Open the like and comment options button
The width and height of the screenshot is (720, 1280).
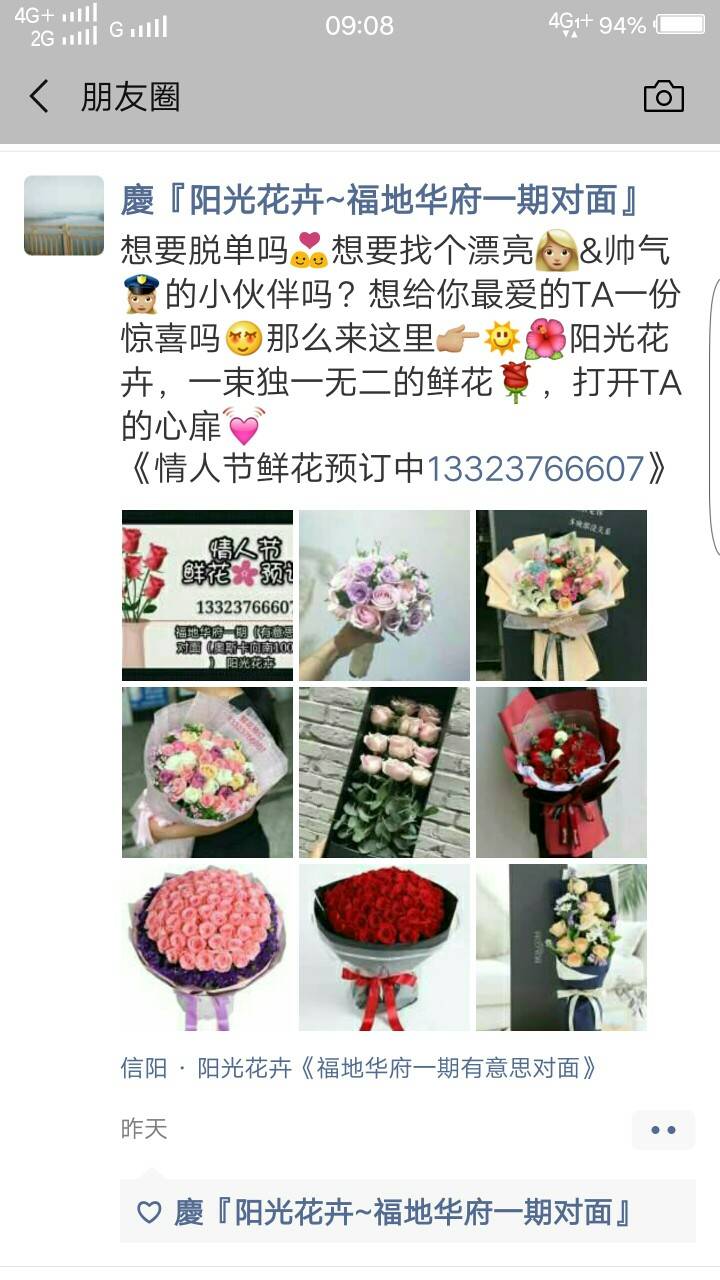pos(663,1130)
